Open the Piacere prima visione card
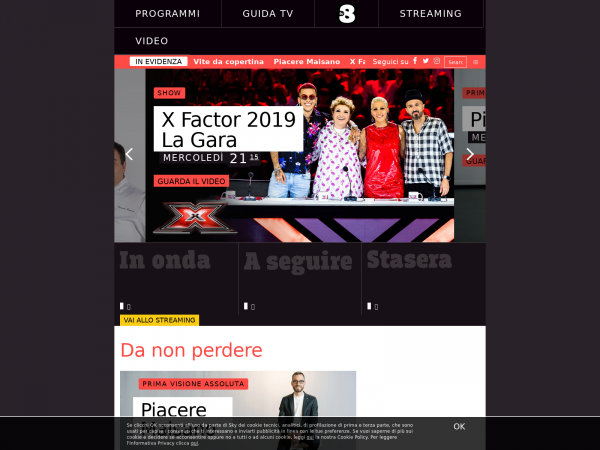The image size is (600, 450). pyautogui.click(x=238, y=400)
